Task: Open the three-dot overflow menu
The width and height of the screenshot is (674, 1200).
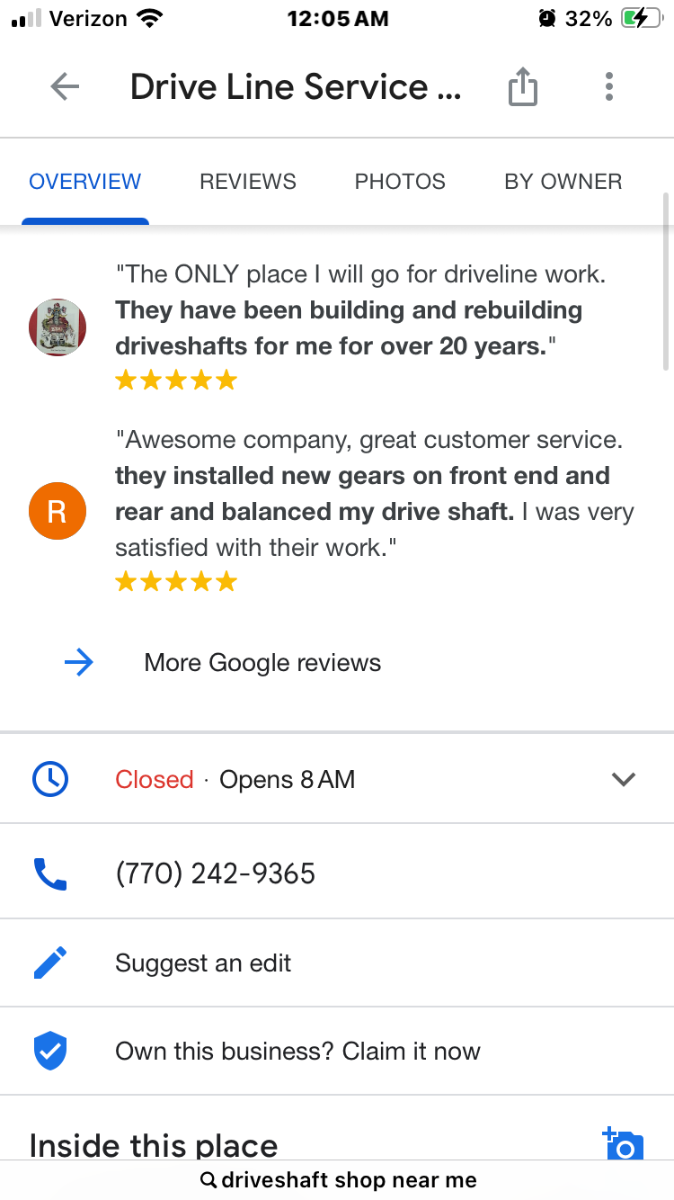Action: [609, 88]
